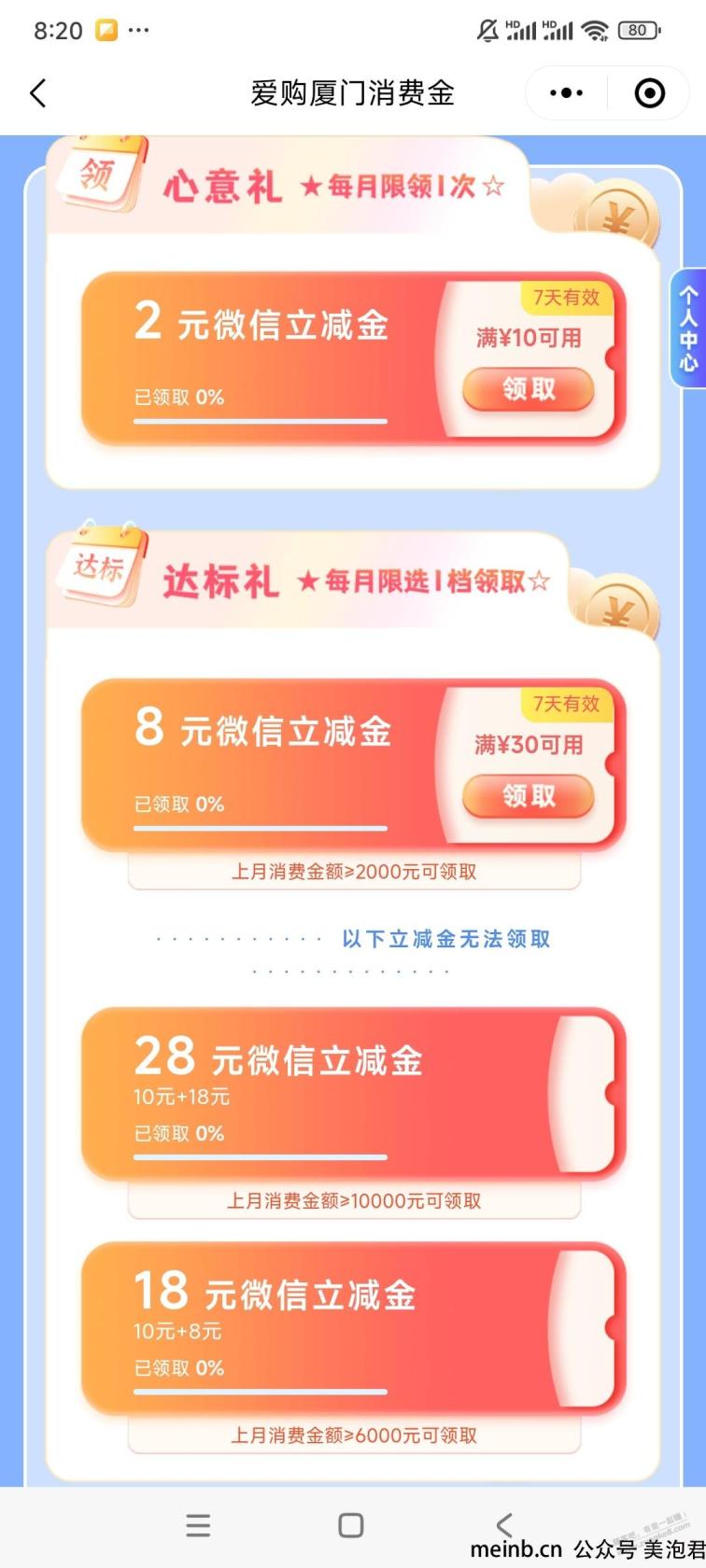Open the 28元微信立减金 card
The width and height of the screenshot is (706, 1568).
point(353,1093)
